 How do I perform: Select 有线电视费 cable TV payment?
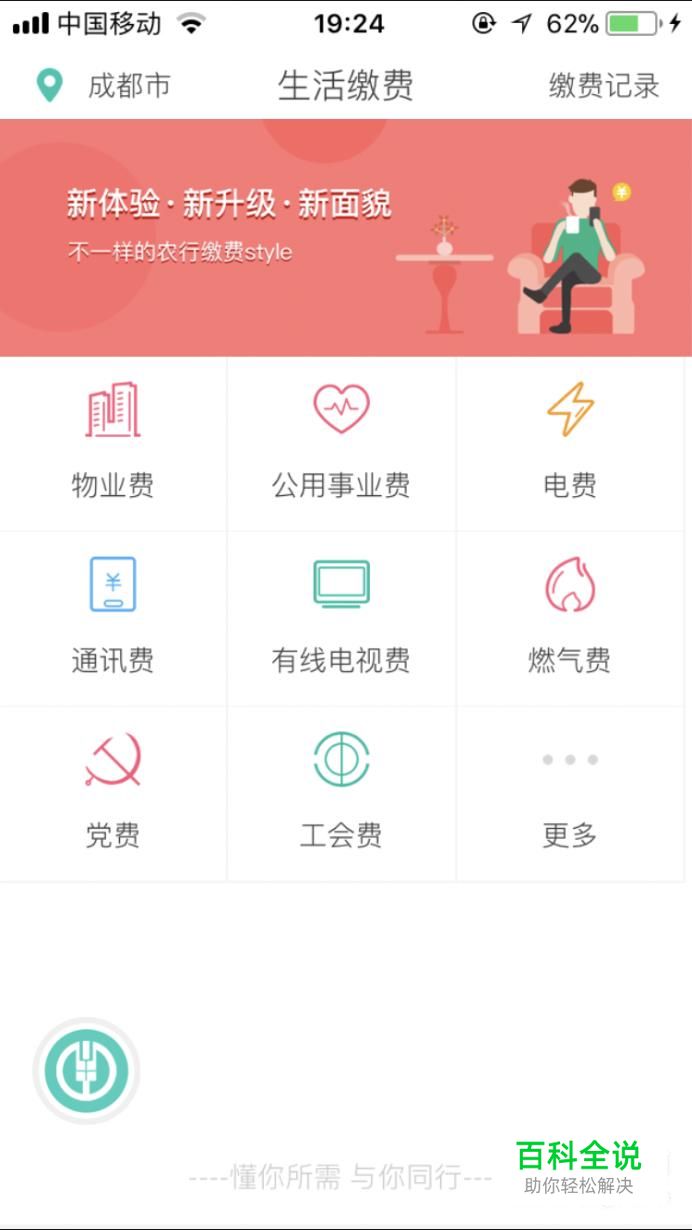pyautogui.click(x=341, y=619)
